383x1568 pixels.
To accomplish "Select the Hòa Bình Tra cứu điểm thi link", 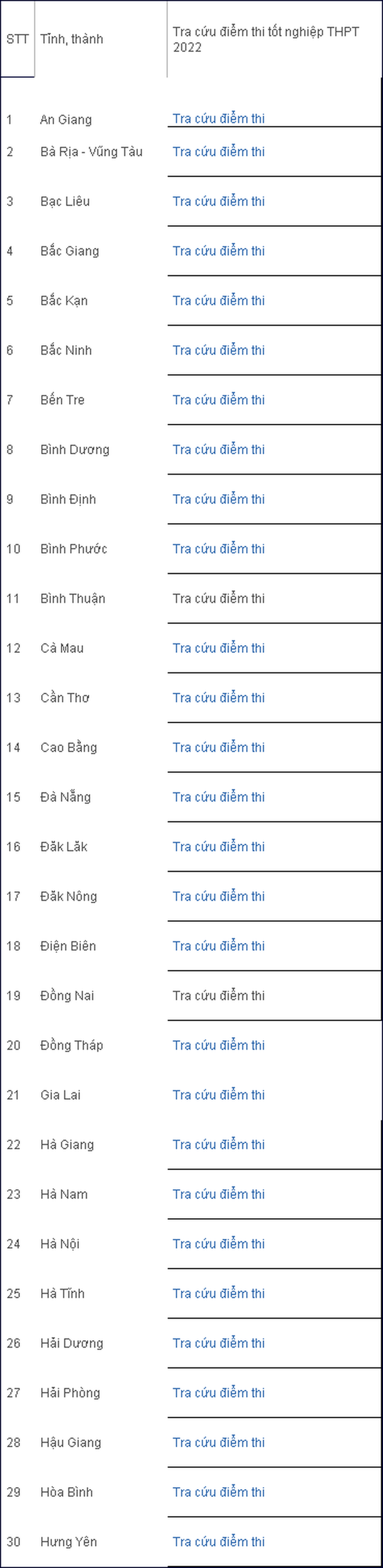I will (x=219, y=1492).
